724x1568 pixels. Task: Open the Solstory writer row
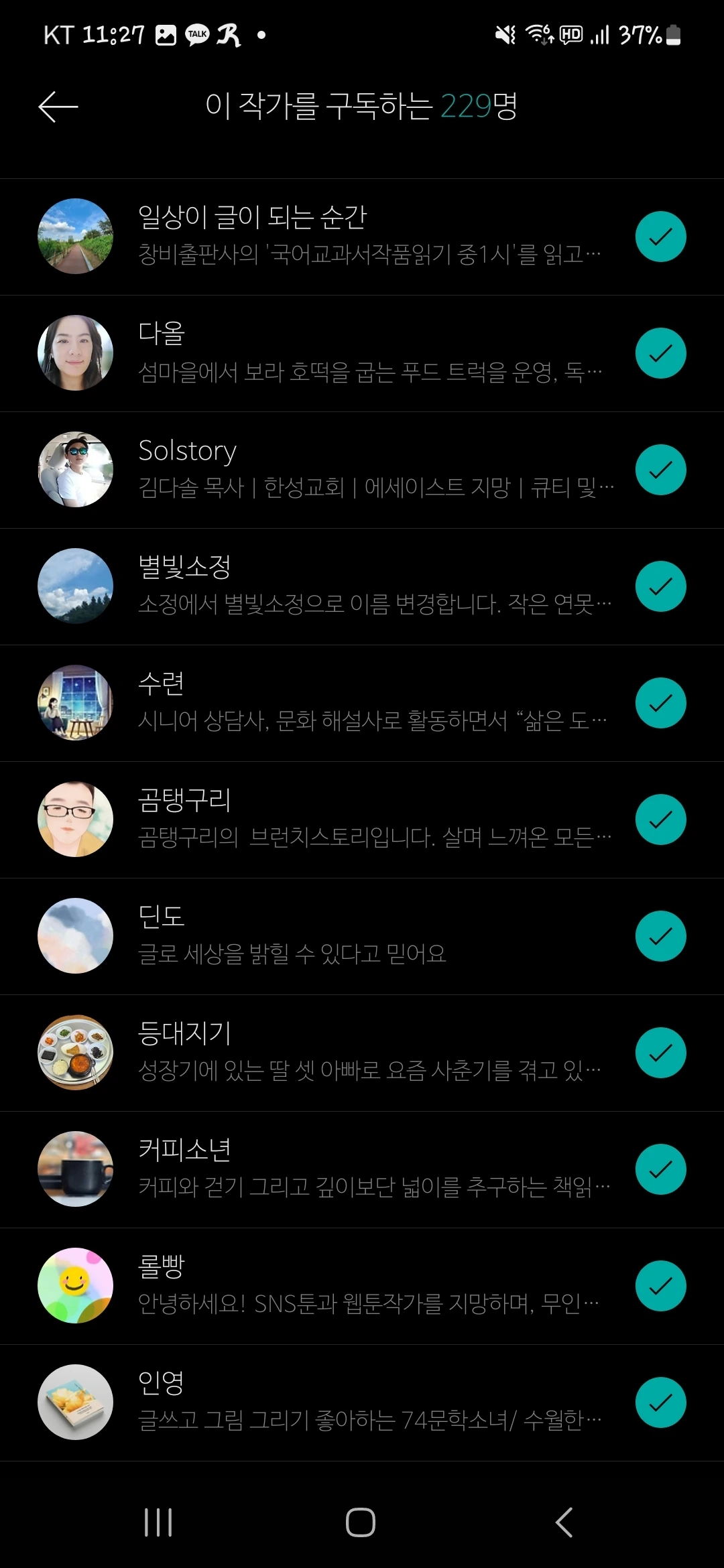click(362, 470)
